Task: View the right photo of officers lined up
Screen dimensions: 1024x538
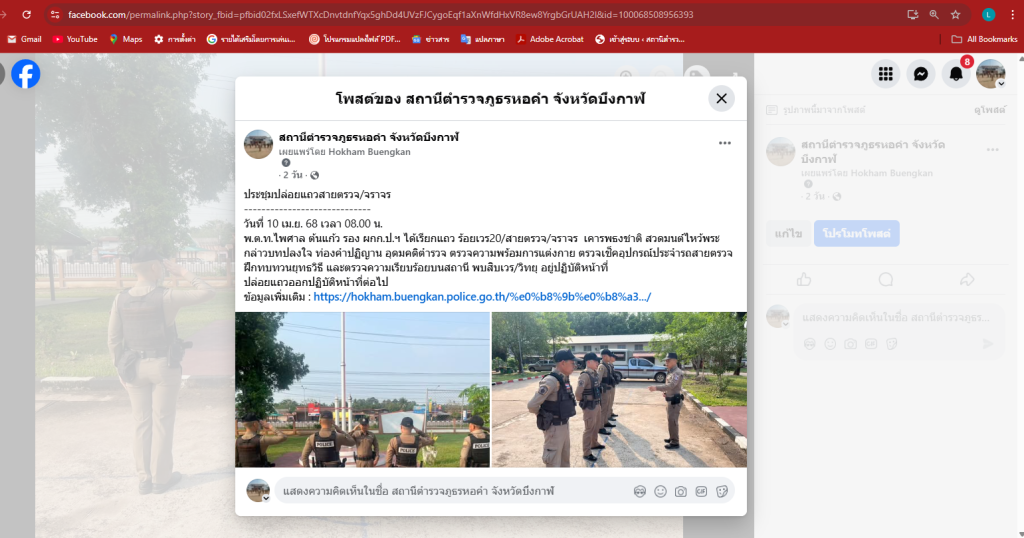Action: 619,389
